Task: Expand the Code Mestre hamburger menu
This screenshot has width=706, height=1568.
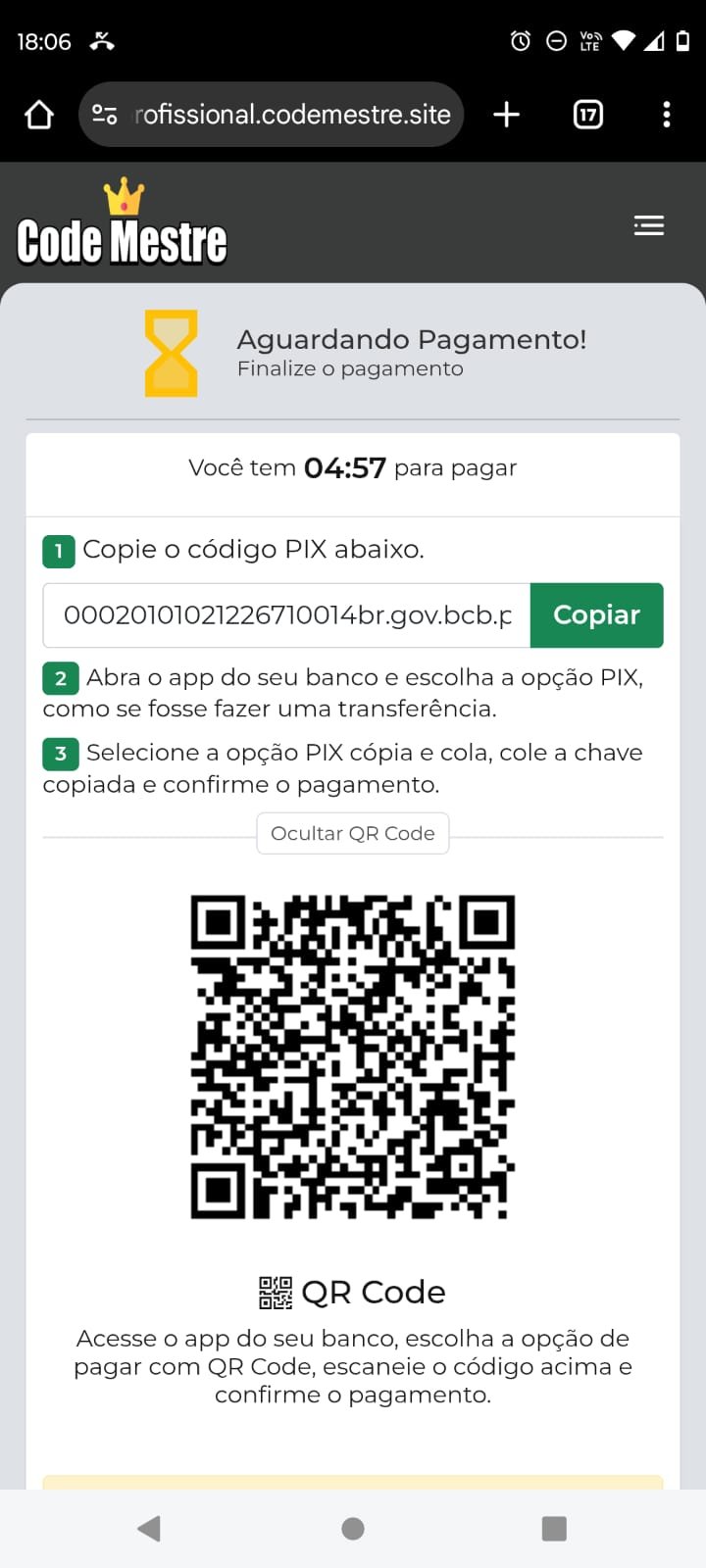Action: coord(648,225)
